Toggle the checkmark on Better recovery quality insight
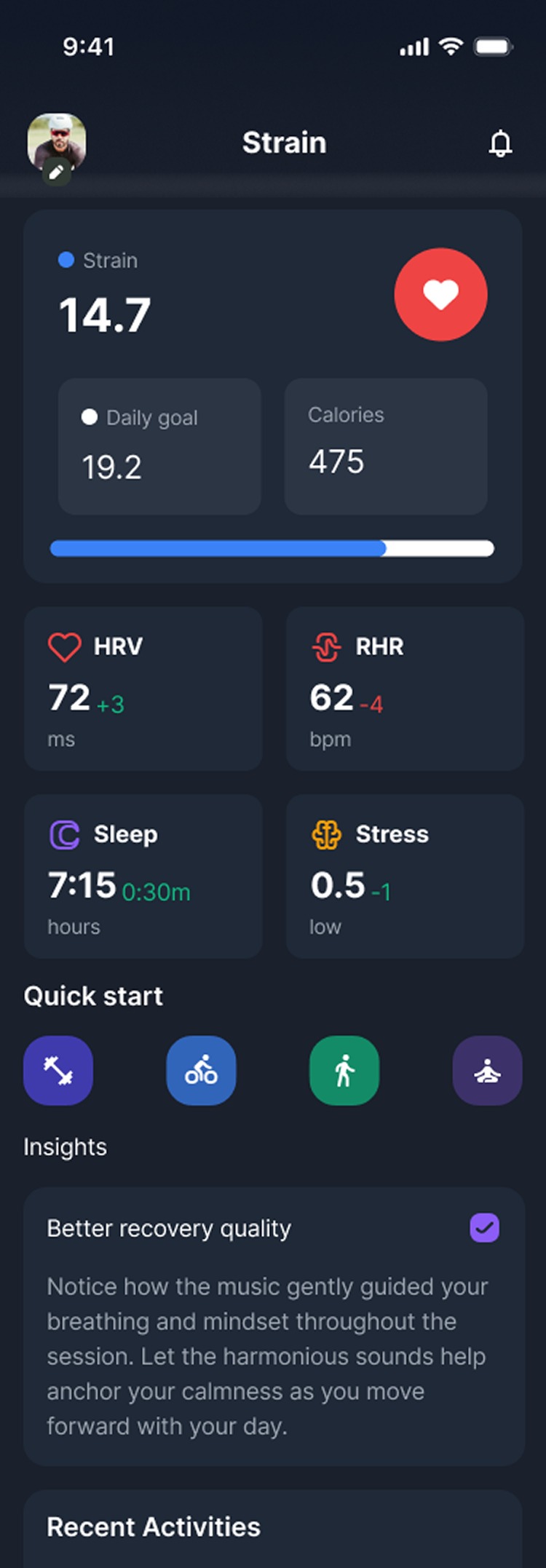Screen dimensions: 546x1568 484,1228
